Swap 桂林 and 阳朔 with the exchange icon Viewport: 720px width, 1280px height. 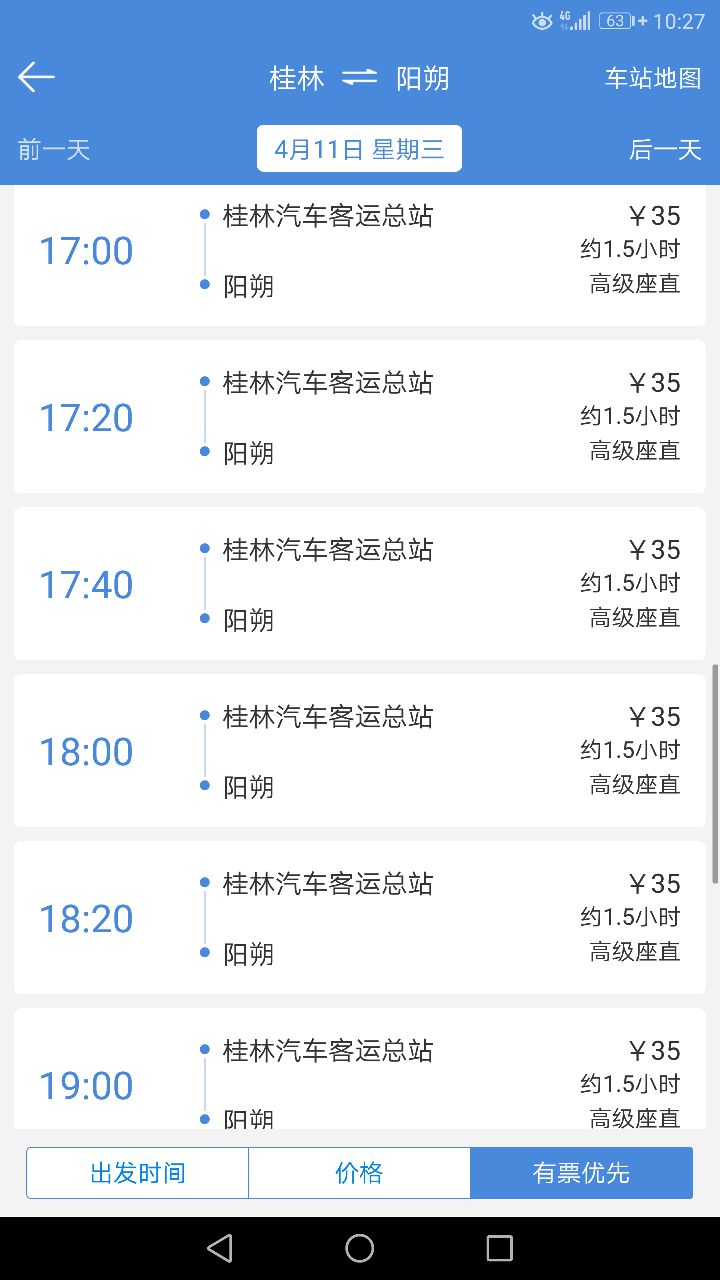pyautogui.click(x=360, y=77)
